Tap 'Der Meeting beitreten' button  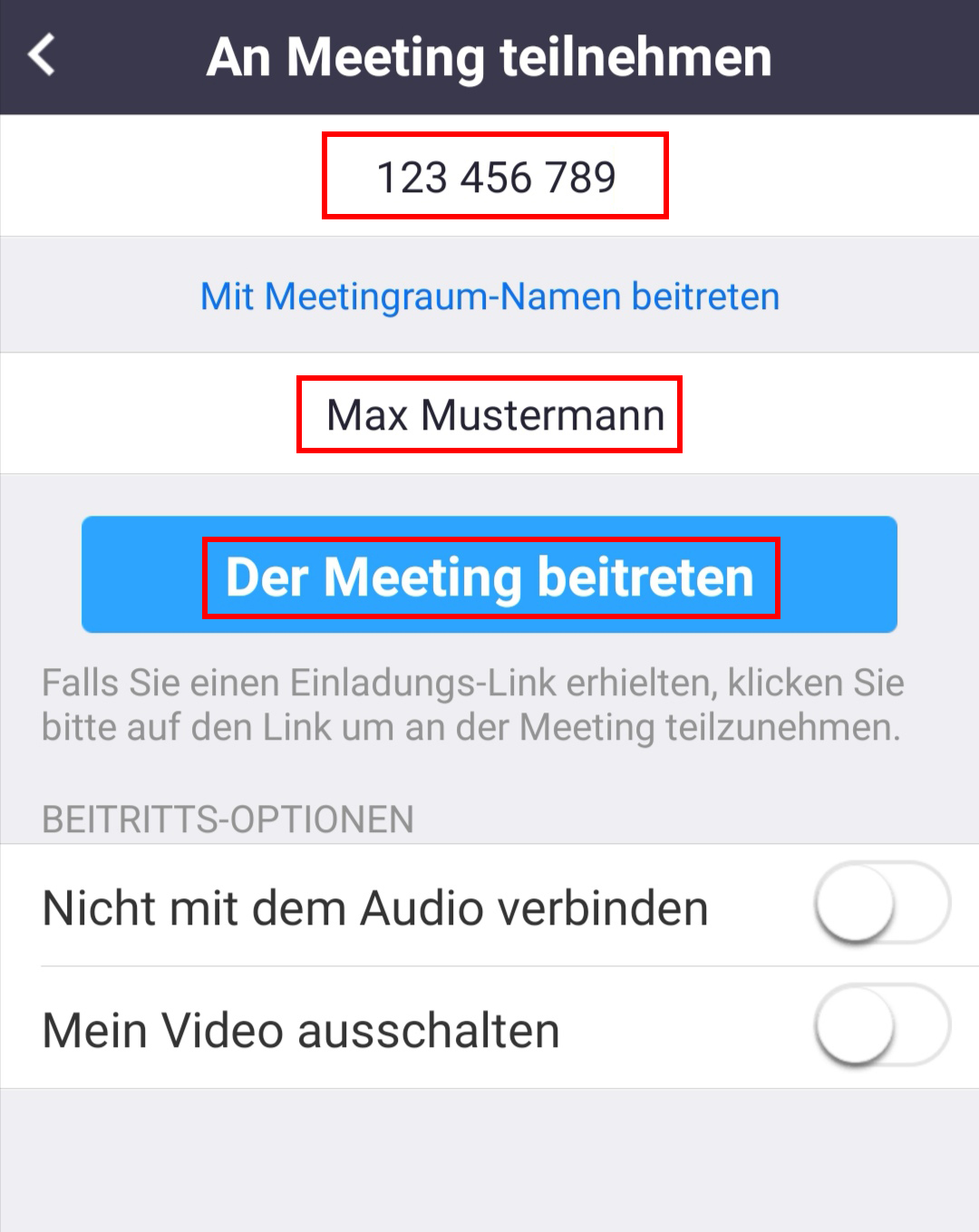coord(489,576)
